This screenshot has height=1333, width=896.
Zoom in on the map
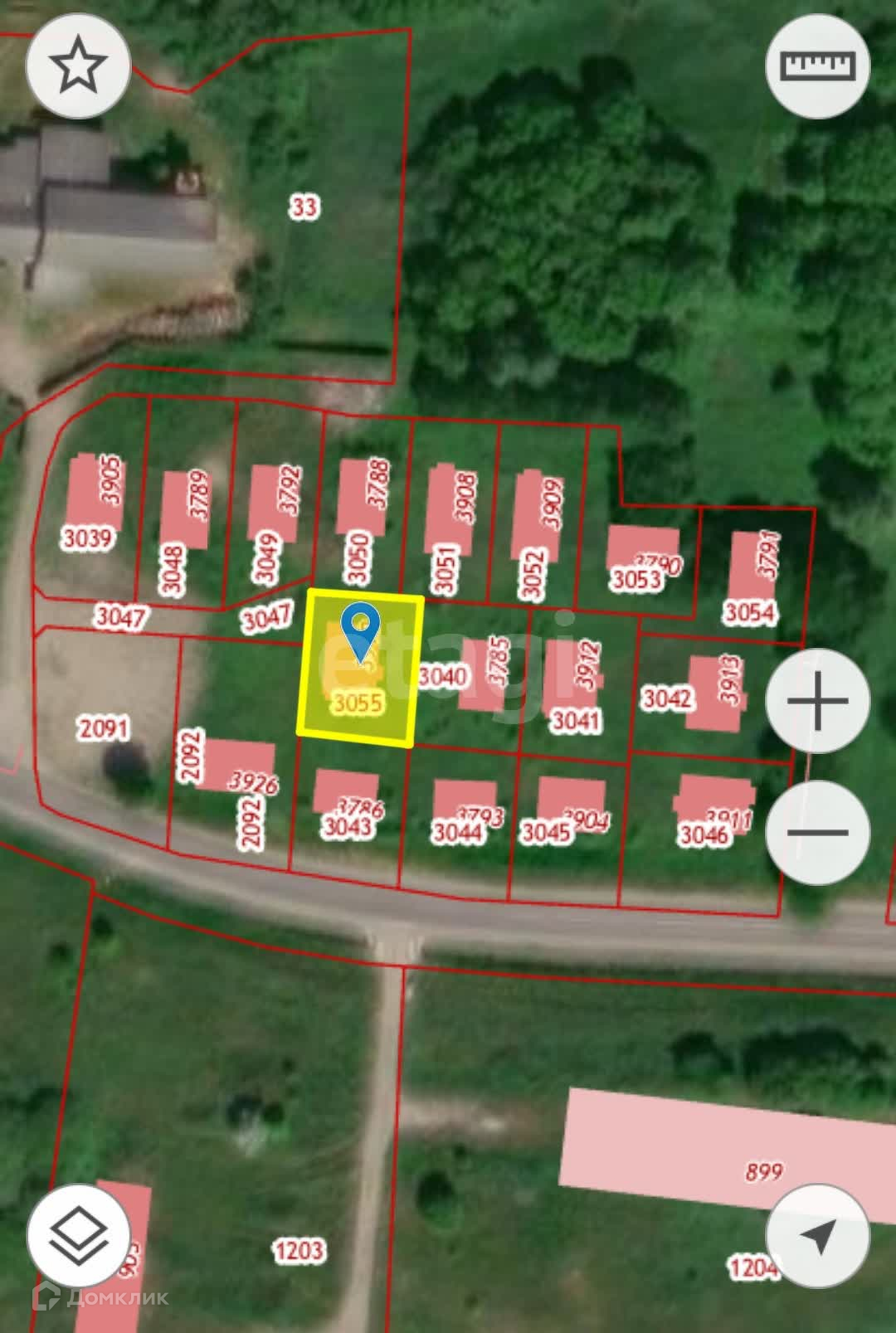tap(817, 701)
